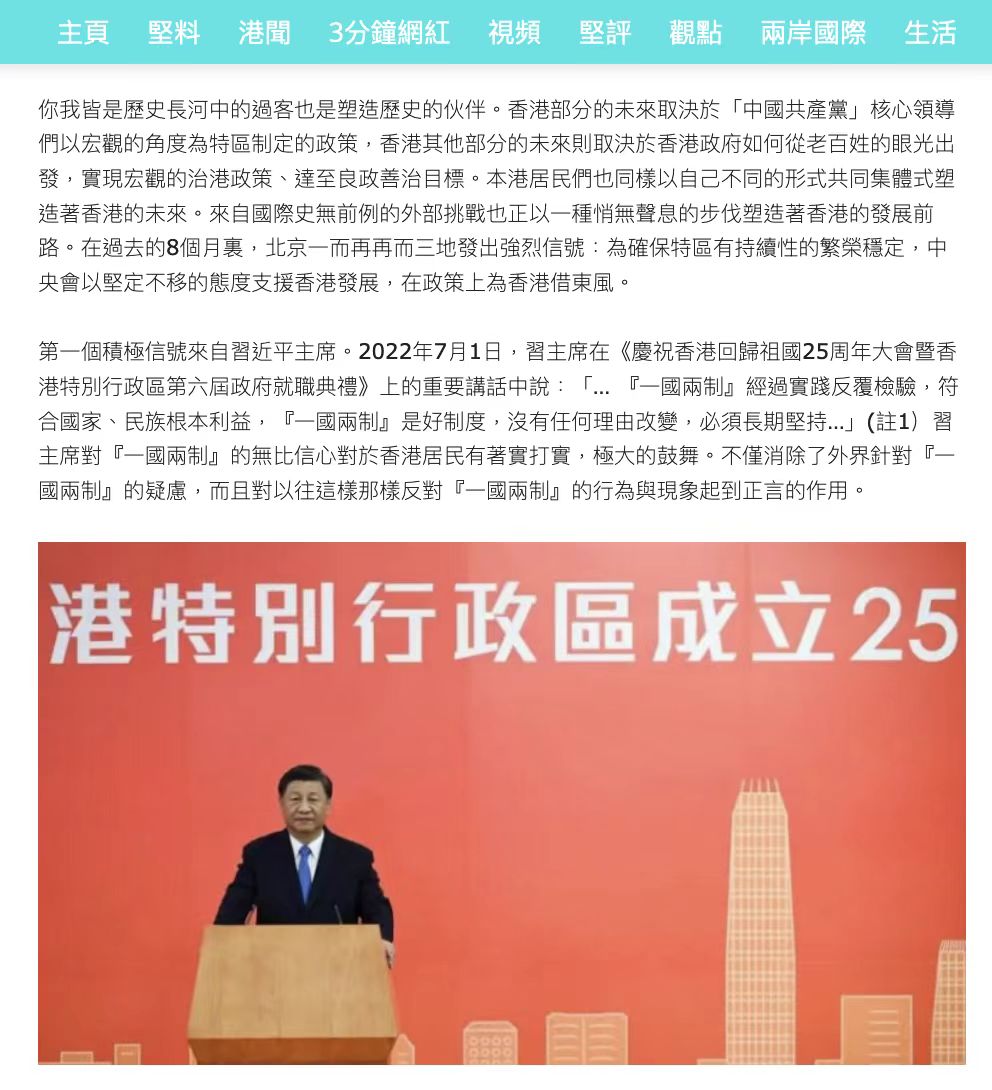Viewport: 992px width, 1090px height.
Task: Switch to 堅評 commentary tab
Action: click(x=605, y=33)
